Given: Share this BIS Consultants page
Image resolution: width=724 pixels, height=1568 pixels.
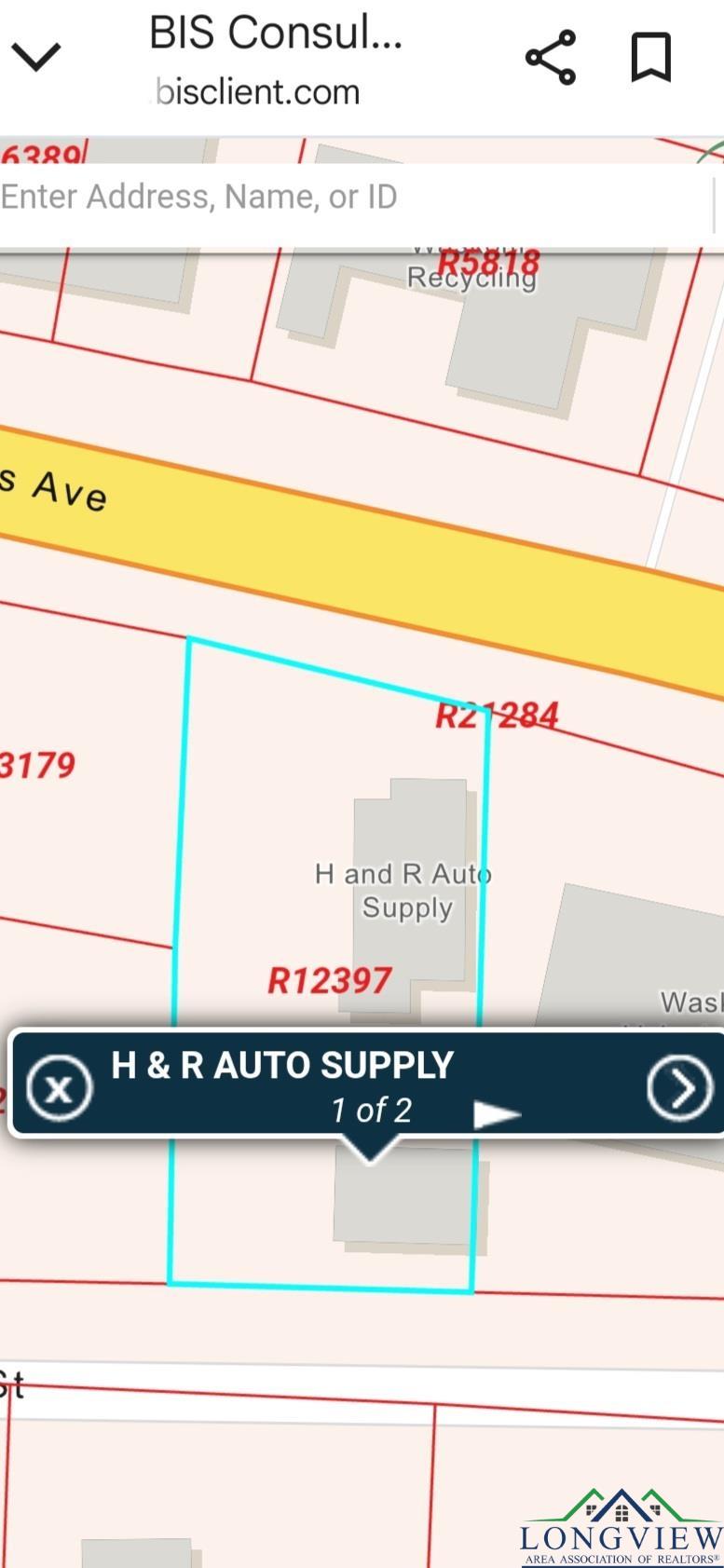Looking at the screenshot, I should pyautogui.click(x=551, y=57).
